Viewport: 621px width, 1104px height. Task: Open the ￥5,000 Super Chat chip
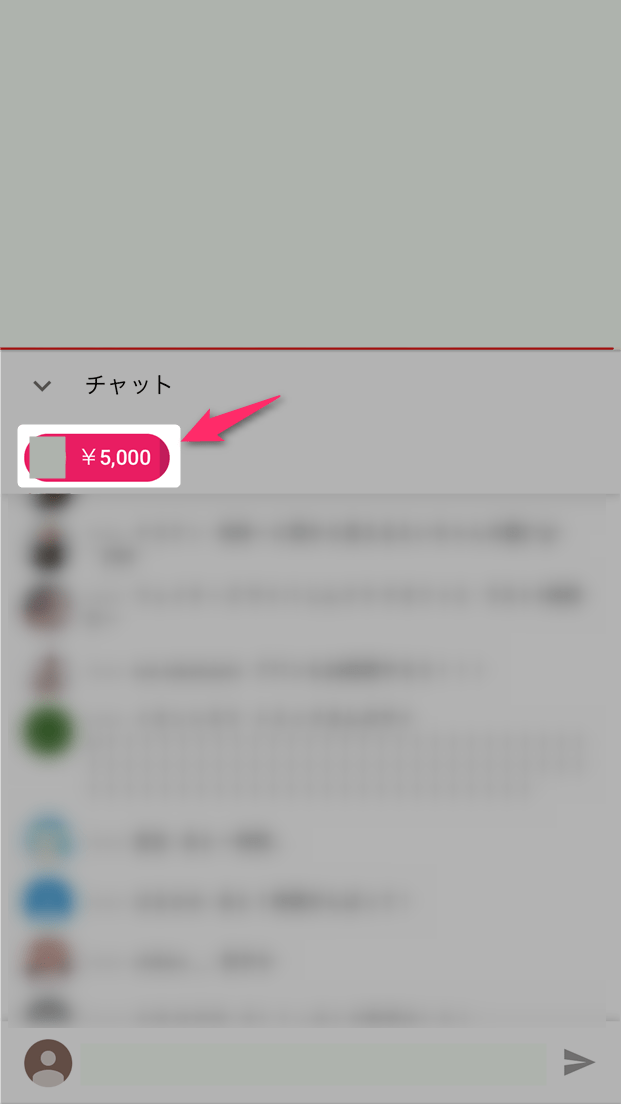coord(97,458)
